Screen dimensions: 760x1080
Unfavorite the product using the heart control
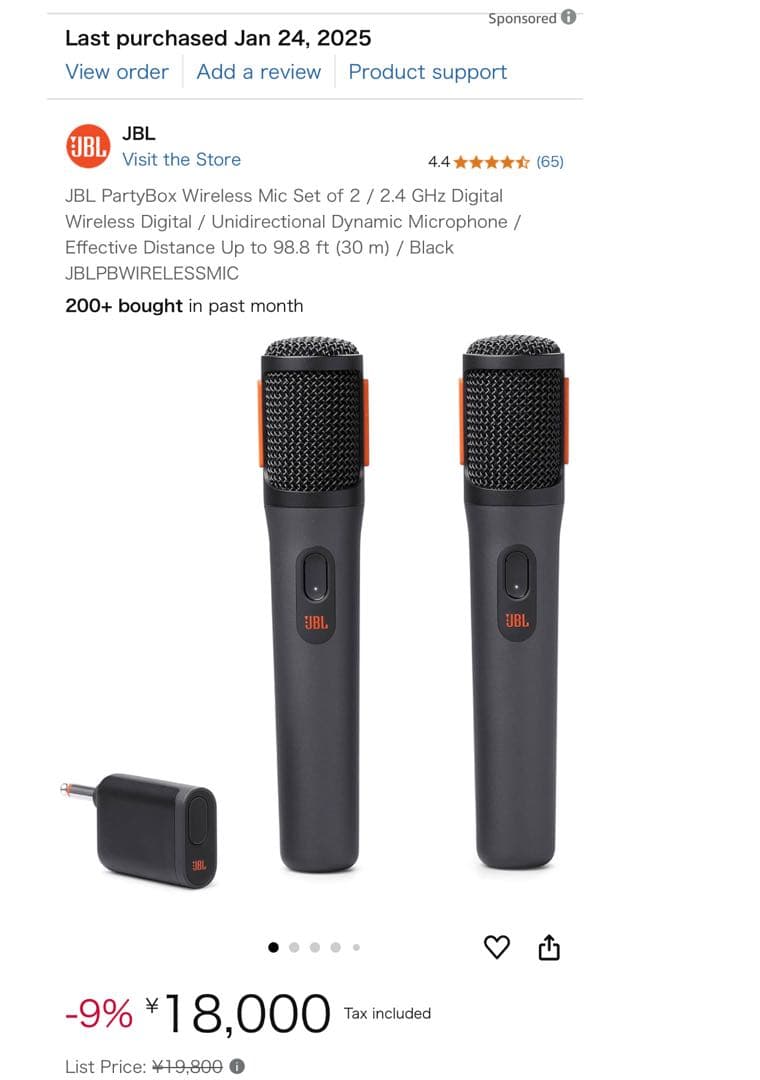coord(497,946)
